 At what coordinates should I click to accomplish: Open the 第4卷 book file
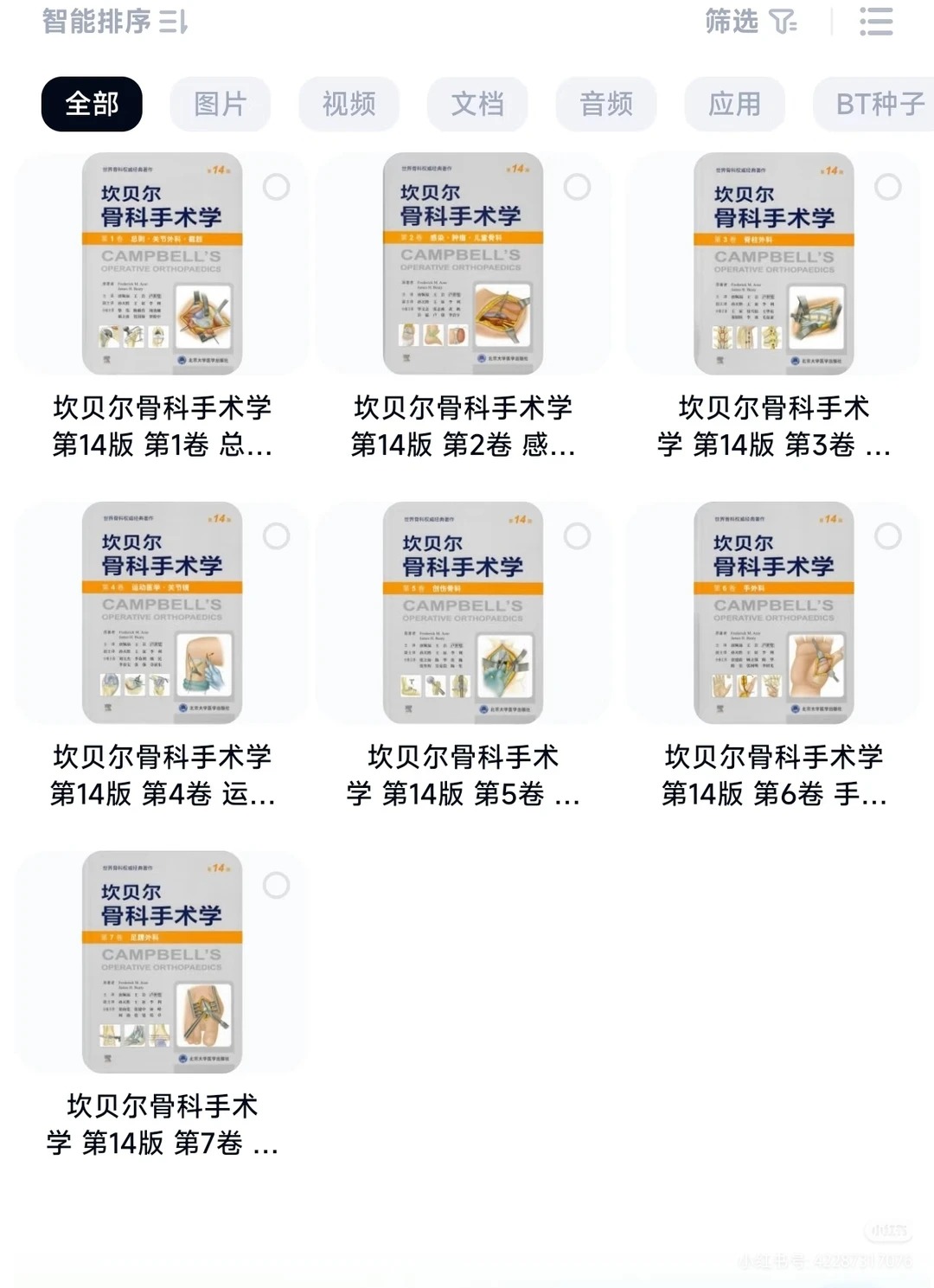(162, 612)
